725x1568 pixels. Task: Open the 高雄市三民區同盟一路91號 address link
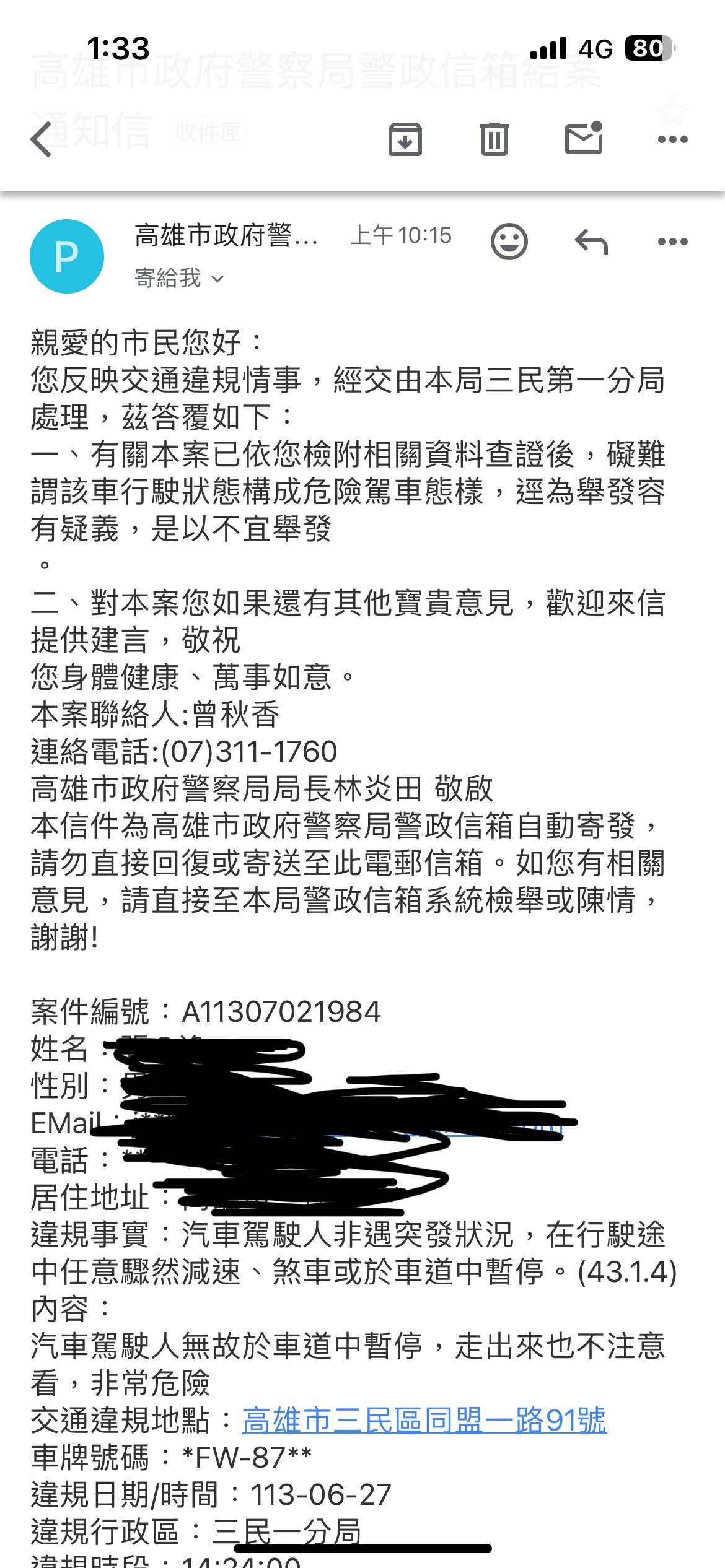(424, 1420)
